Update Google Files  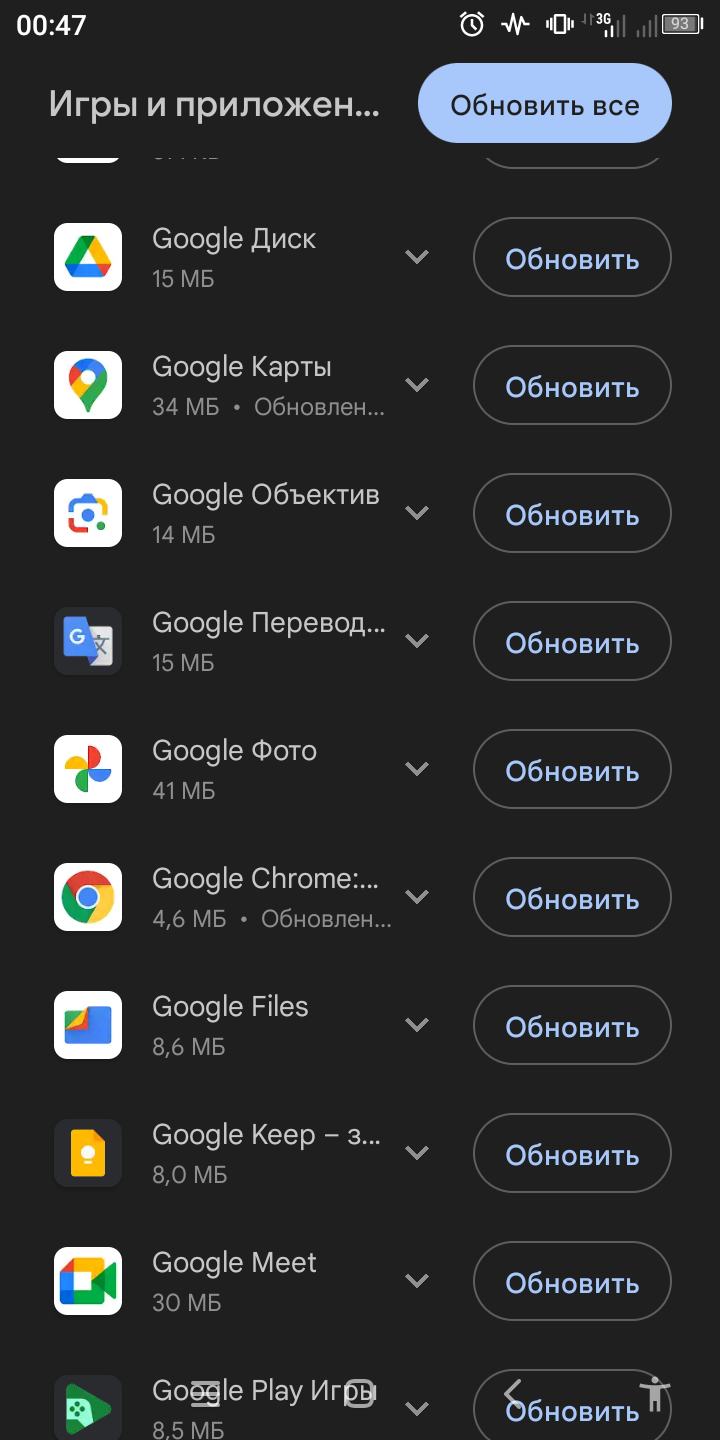coord(571,1027)
